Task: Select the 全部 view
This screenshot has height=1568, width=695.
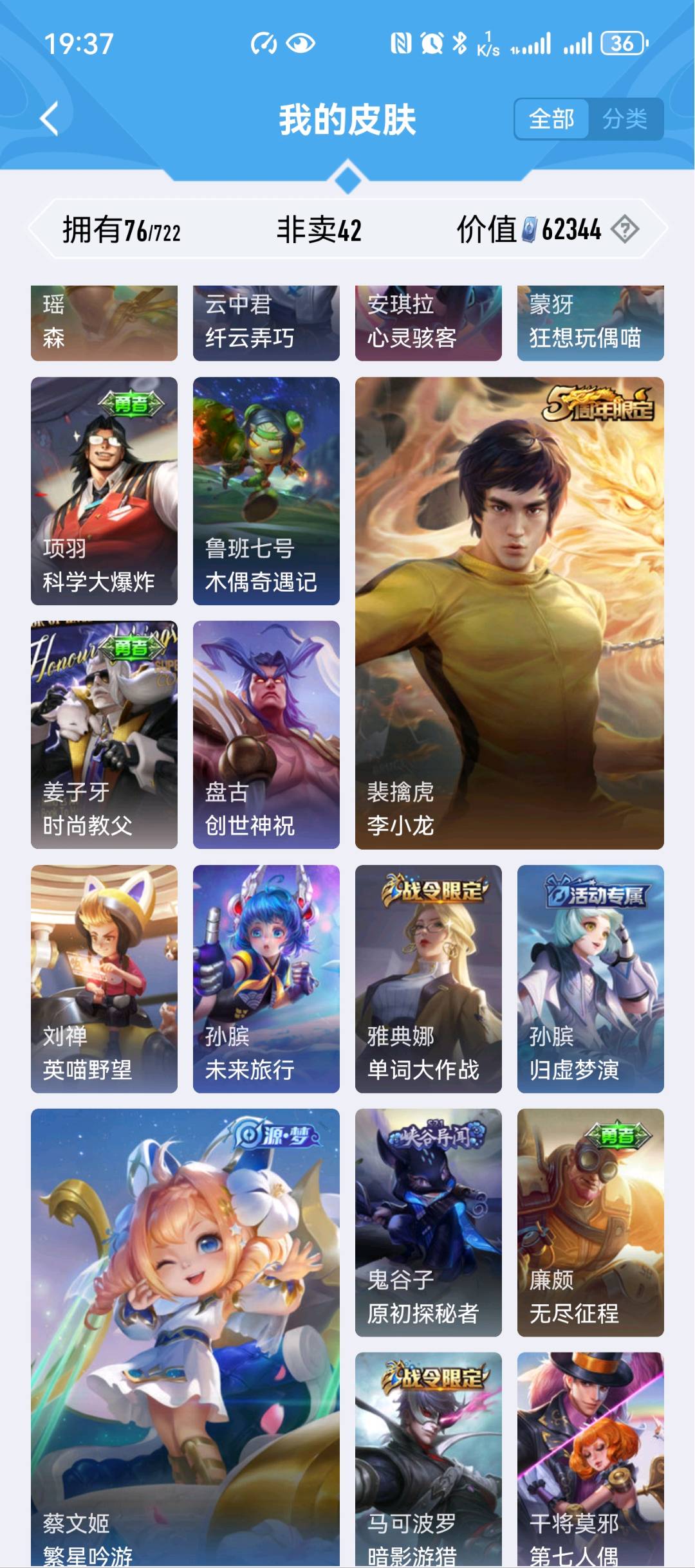Action: coord(551,119)
